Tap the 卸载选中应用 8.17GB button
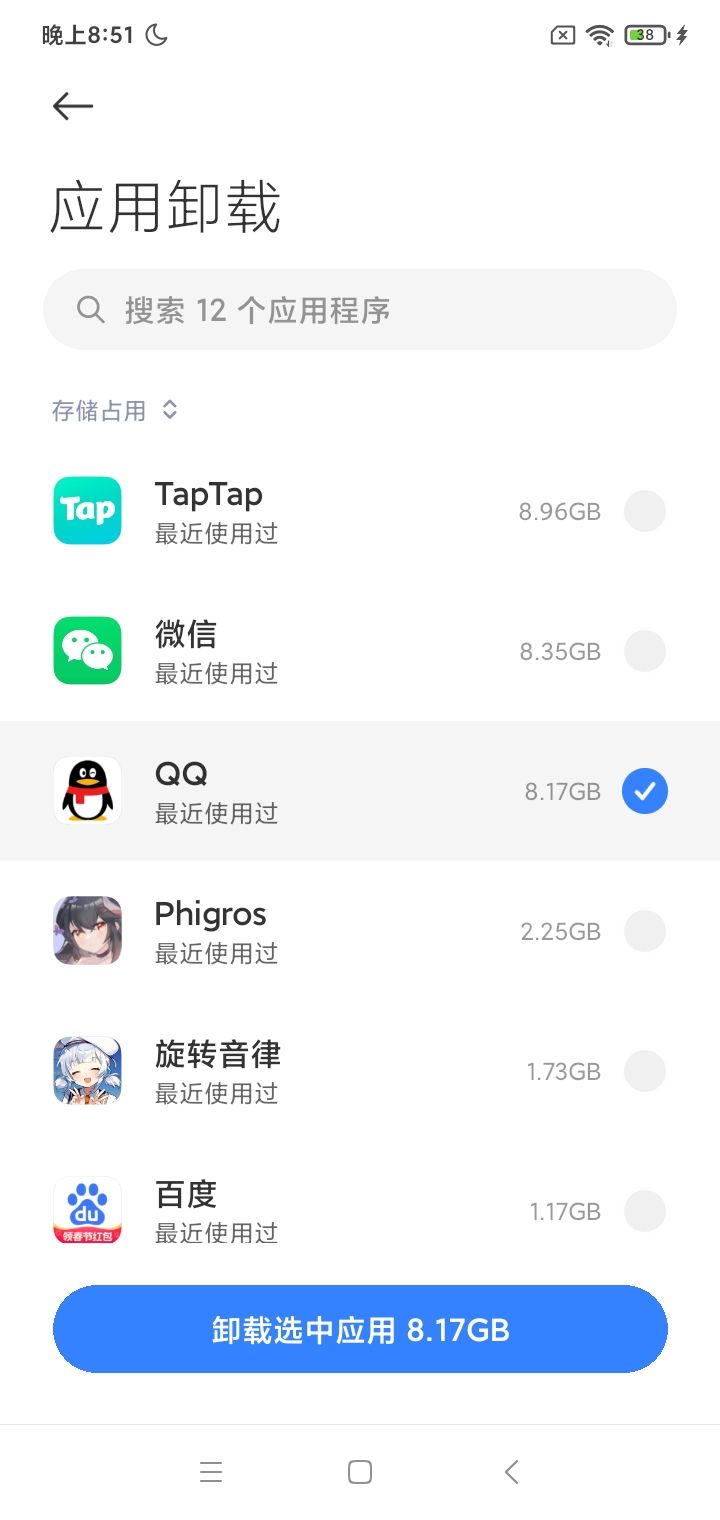This screenshot has width=720, height=1520. pyautogui.click(x=360, y=1329)
